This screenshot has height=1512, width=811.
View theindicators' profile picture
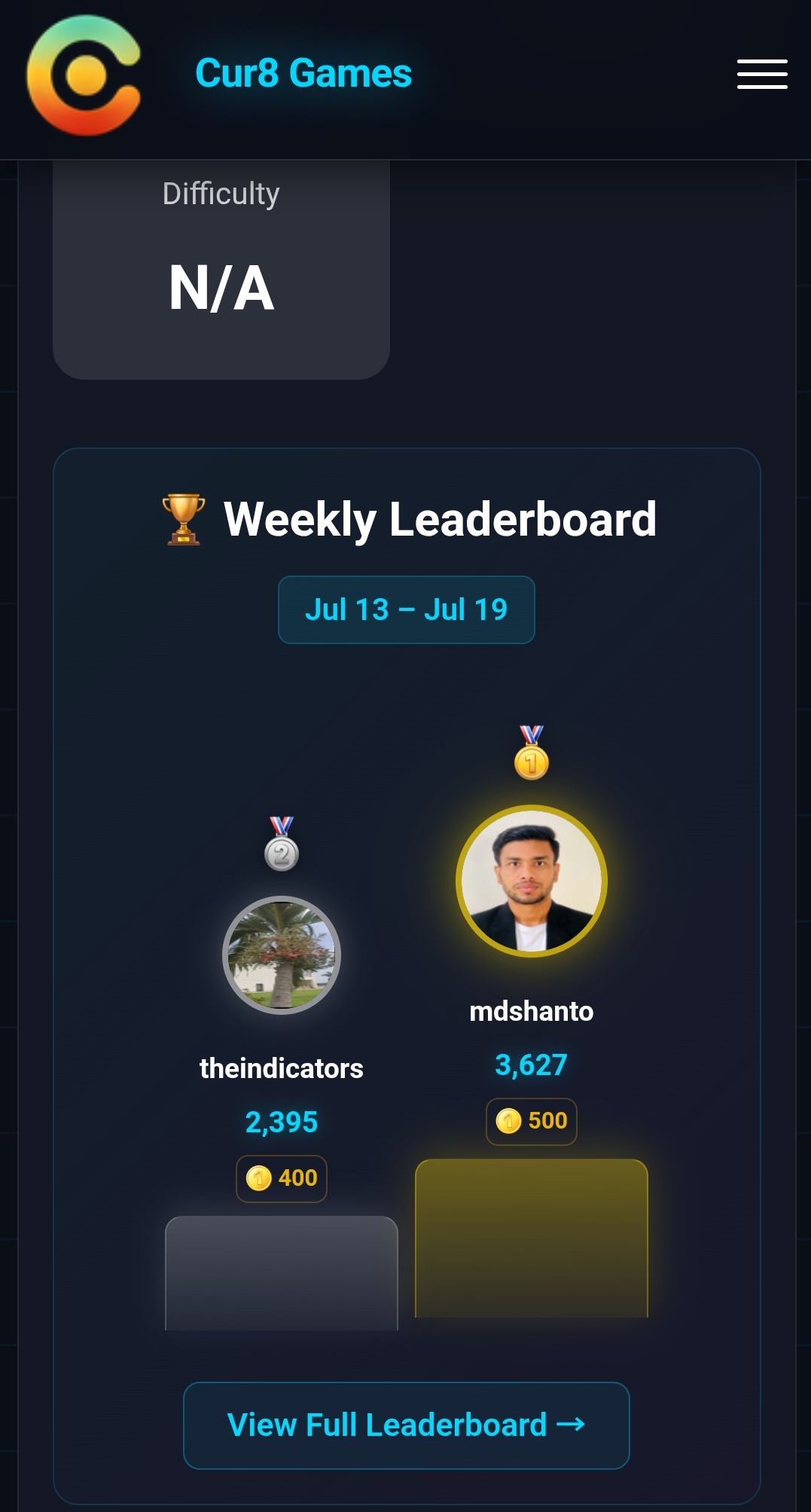pos(282,955)
